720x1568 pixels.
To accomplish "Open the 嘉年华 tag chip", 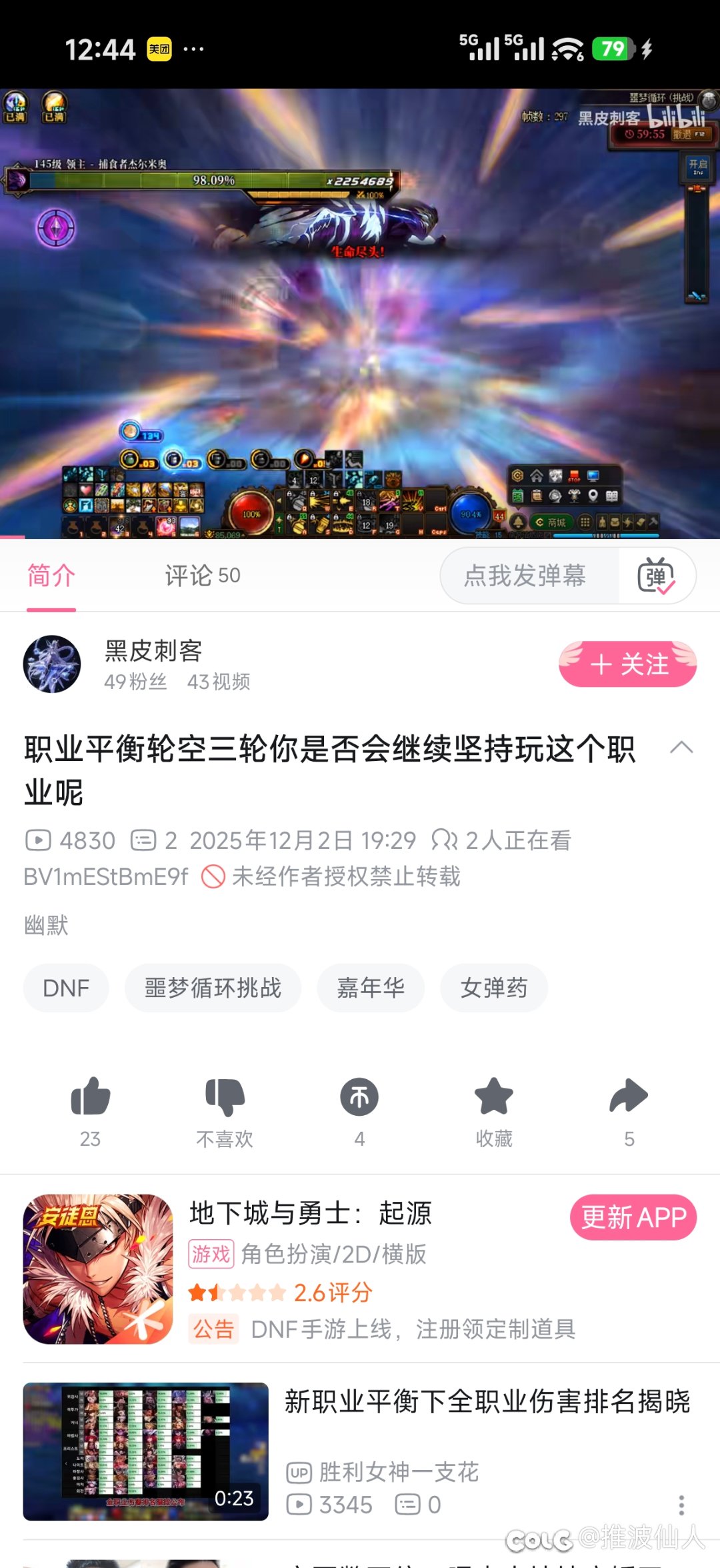I will (371, 988).
